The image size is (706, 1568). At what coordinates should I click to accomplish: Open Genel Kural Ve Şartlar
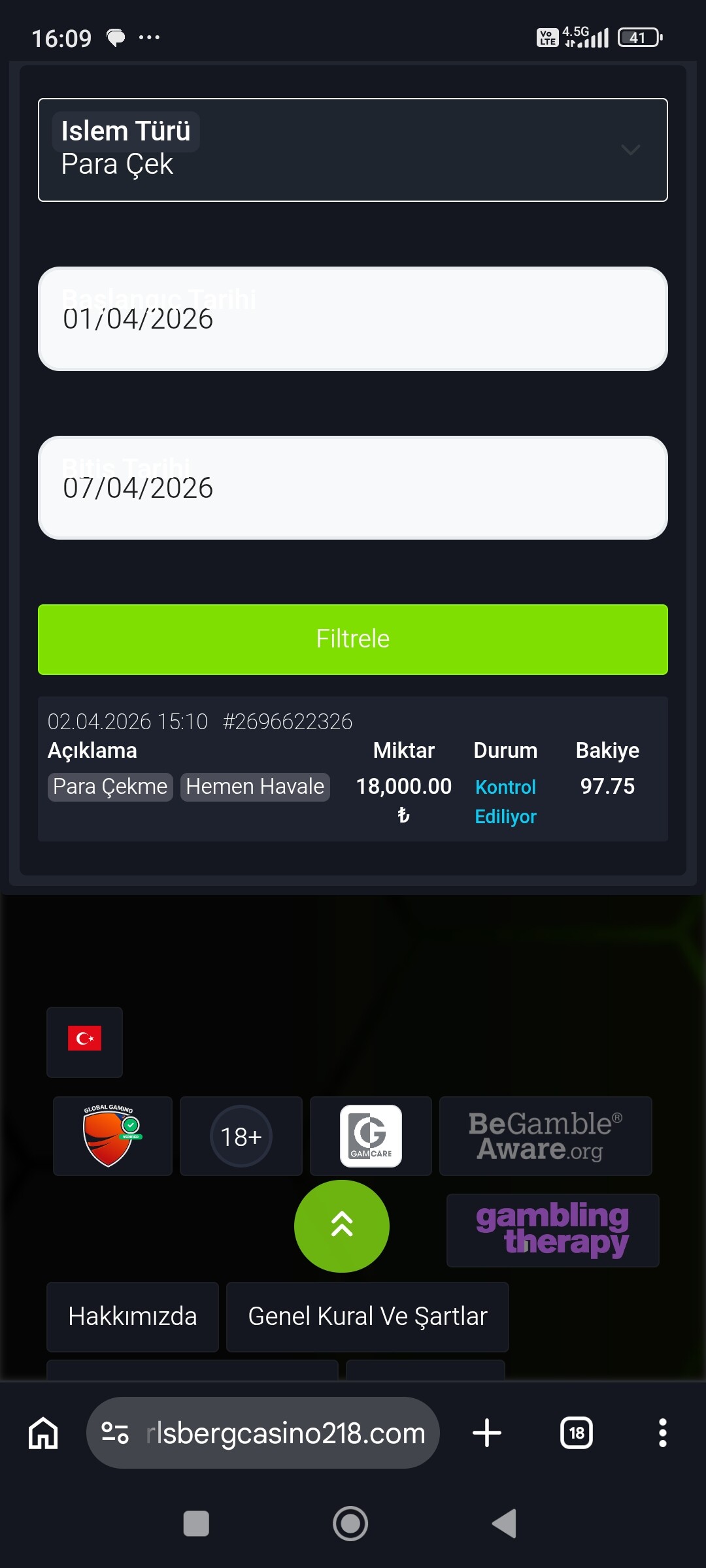pos(367,1316)
